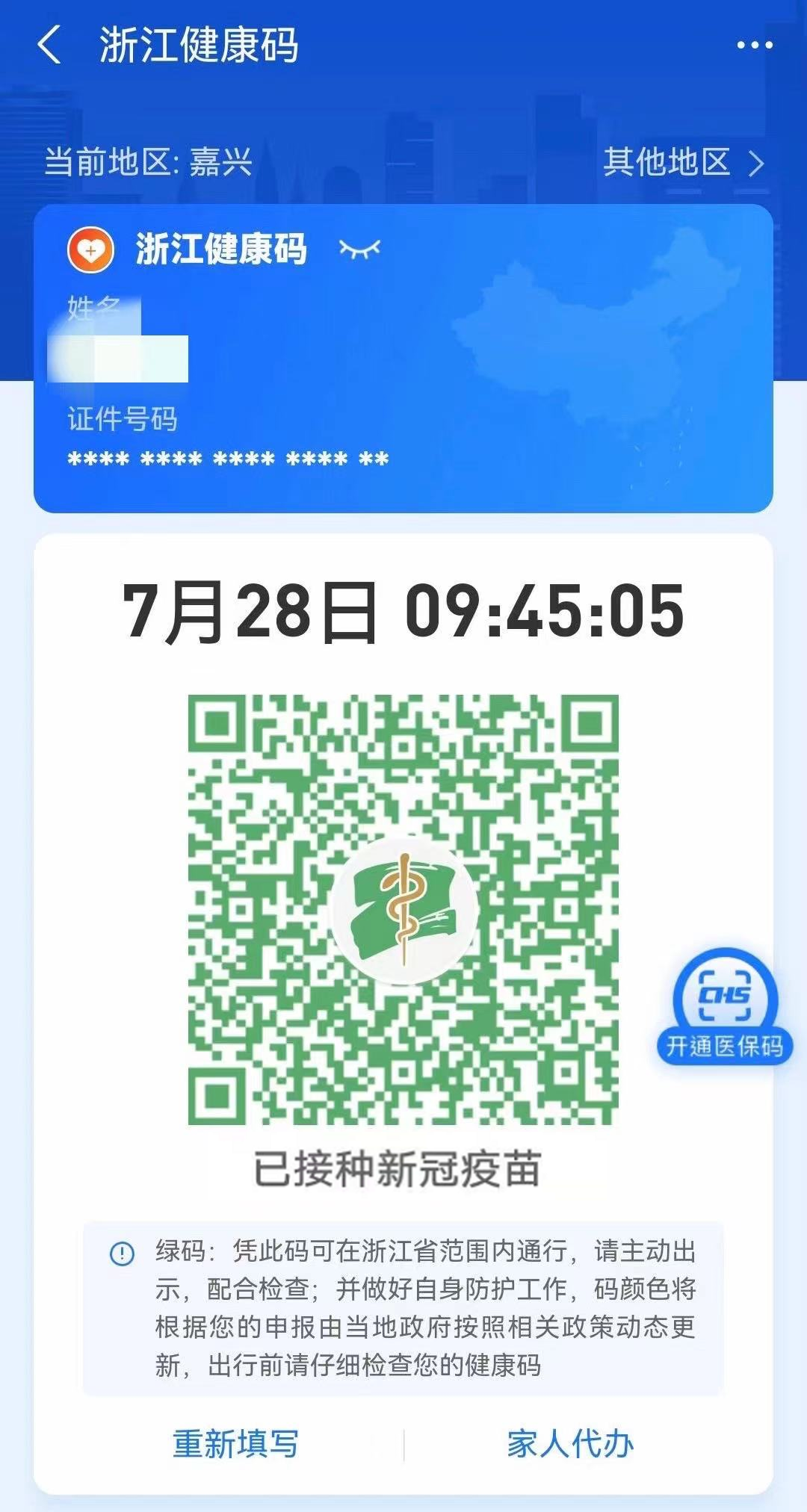This screenshot has height=1512, width=807.
Task: Open the three-dot overflow menu
Action: pos(754,46)
